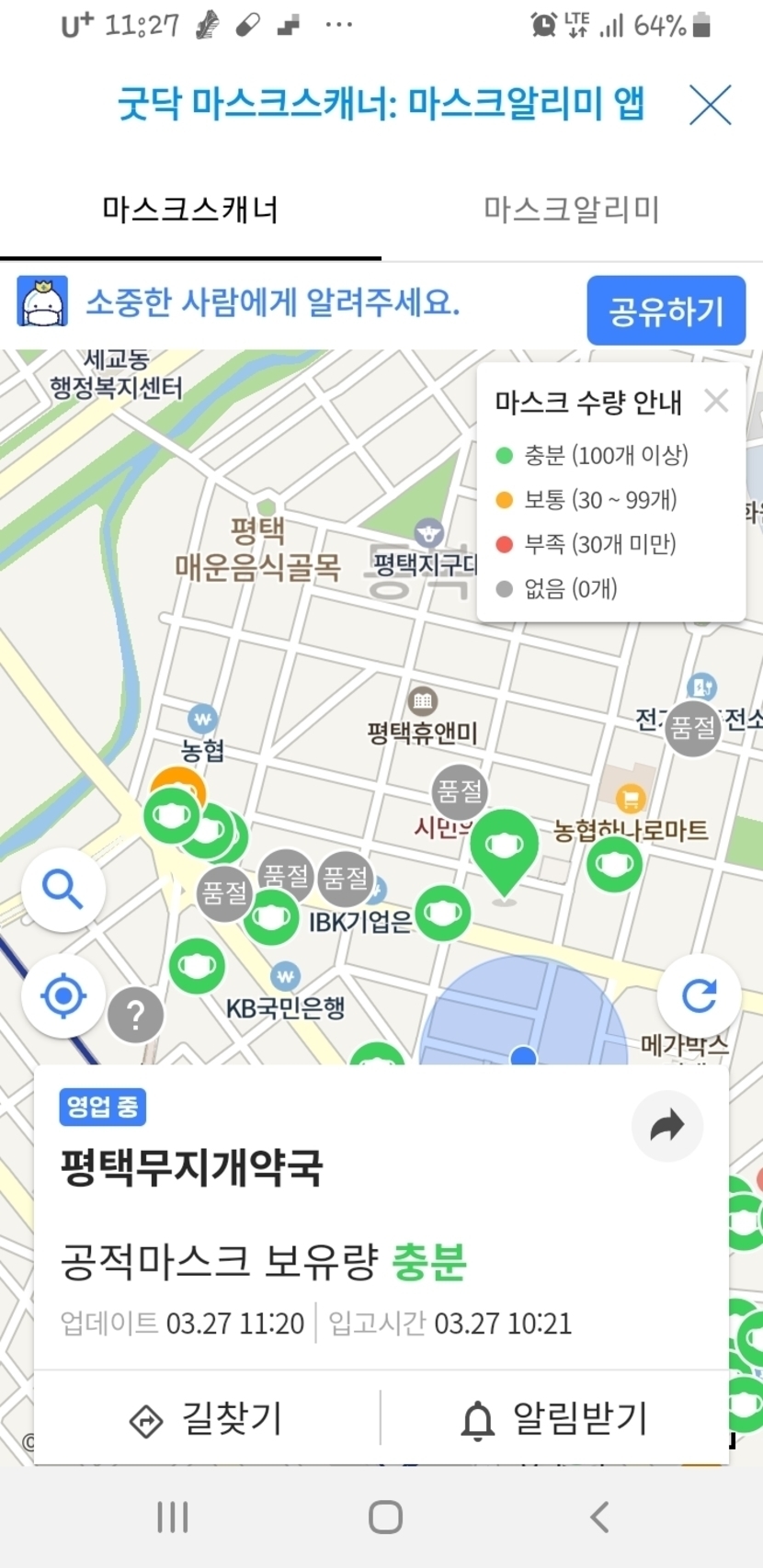Open recent apps from the navigation bar
The height and width of the screenshot is (1568, 763).
coord(172,1517)
